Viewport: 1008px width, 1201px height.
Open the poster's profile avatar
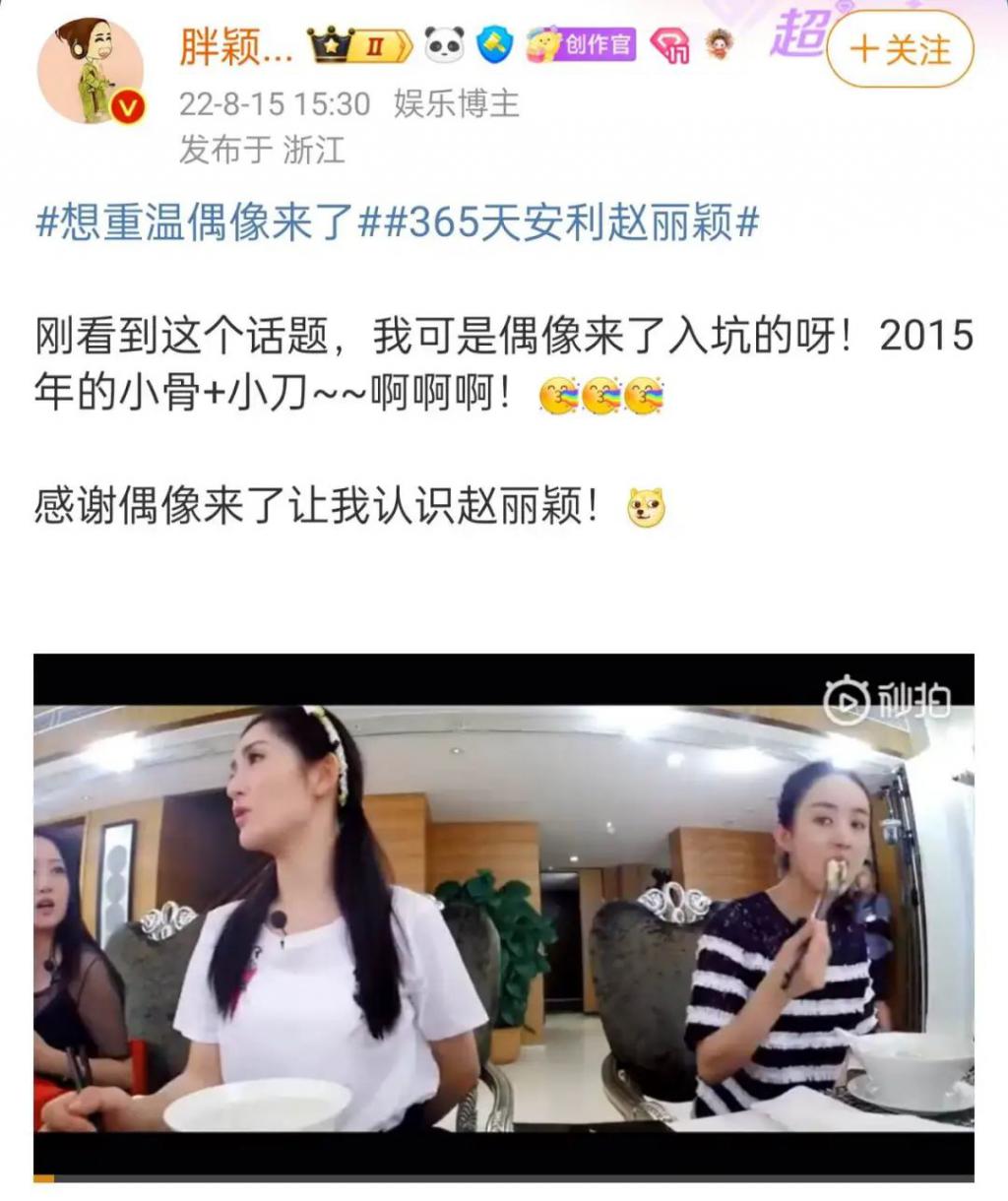click(90, 71)
